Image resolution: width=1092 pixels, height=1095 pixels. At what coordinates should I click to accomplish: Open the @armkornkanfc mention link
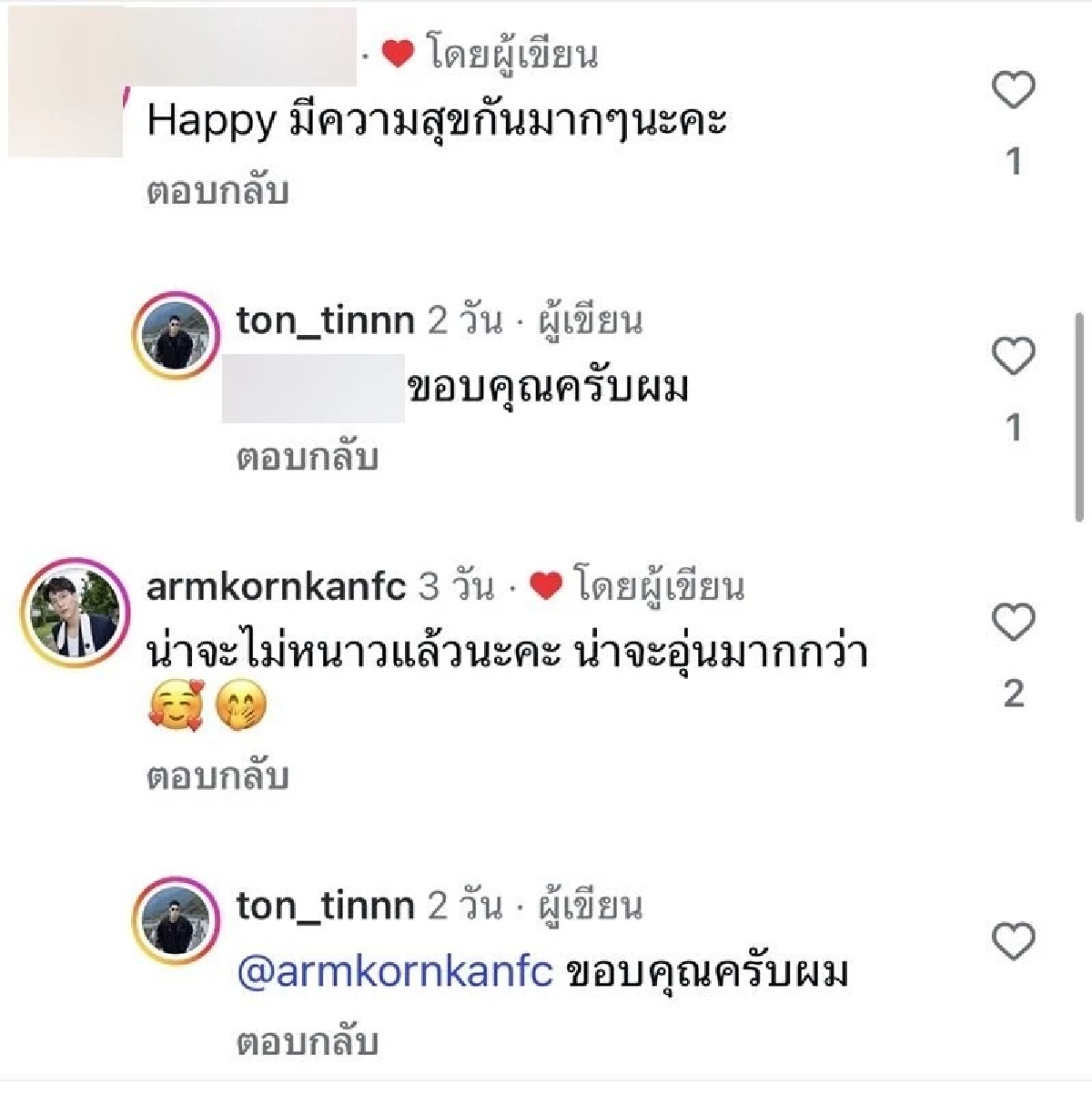pos(394,972)
